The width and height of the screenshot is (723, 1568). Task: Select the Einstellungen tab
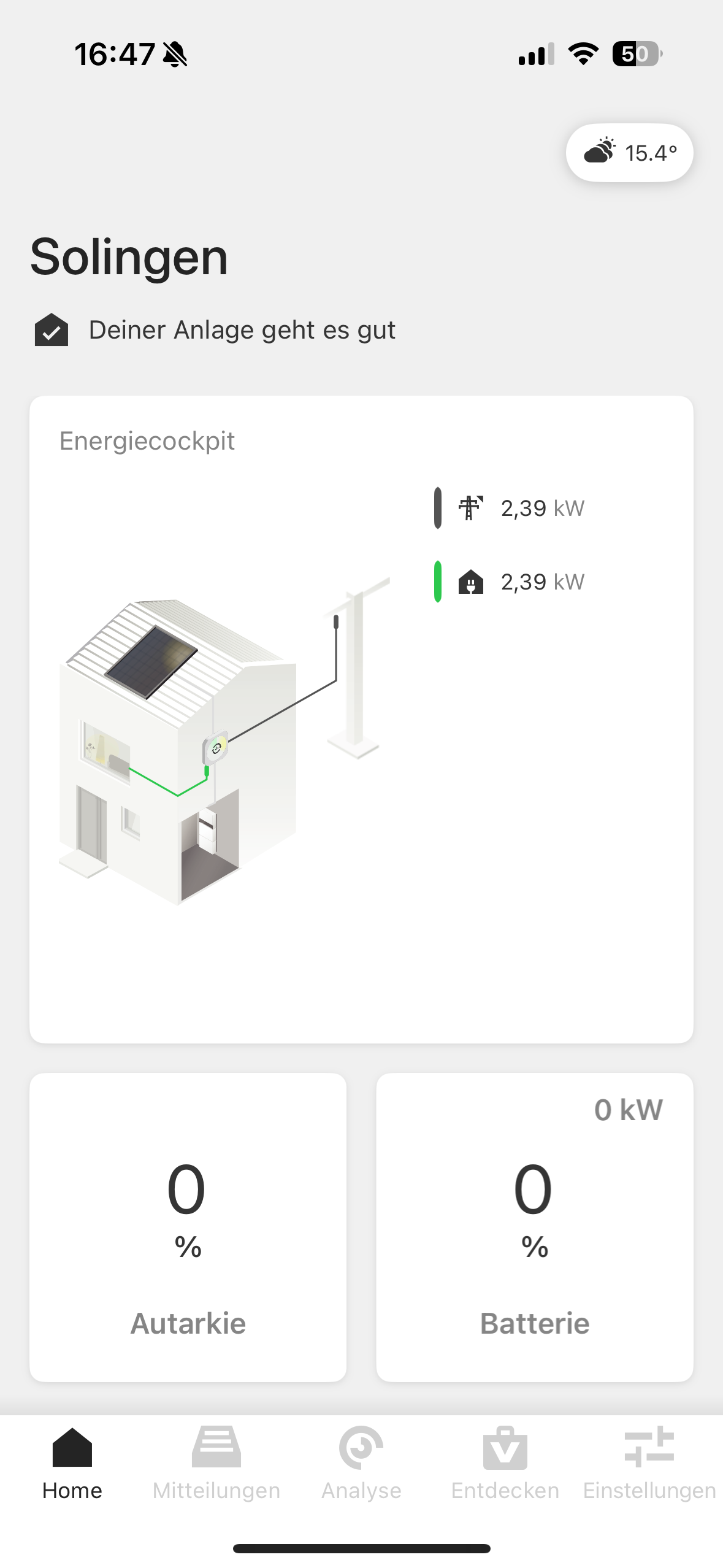coord(649,1463)
